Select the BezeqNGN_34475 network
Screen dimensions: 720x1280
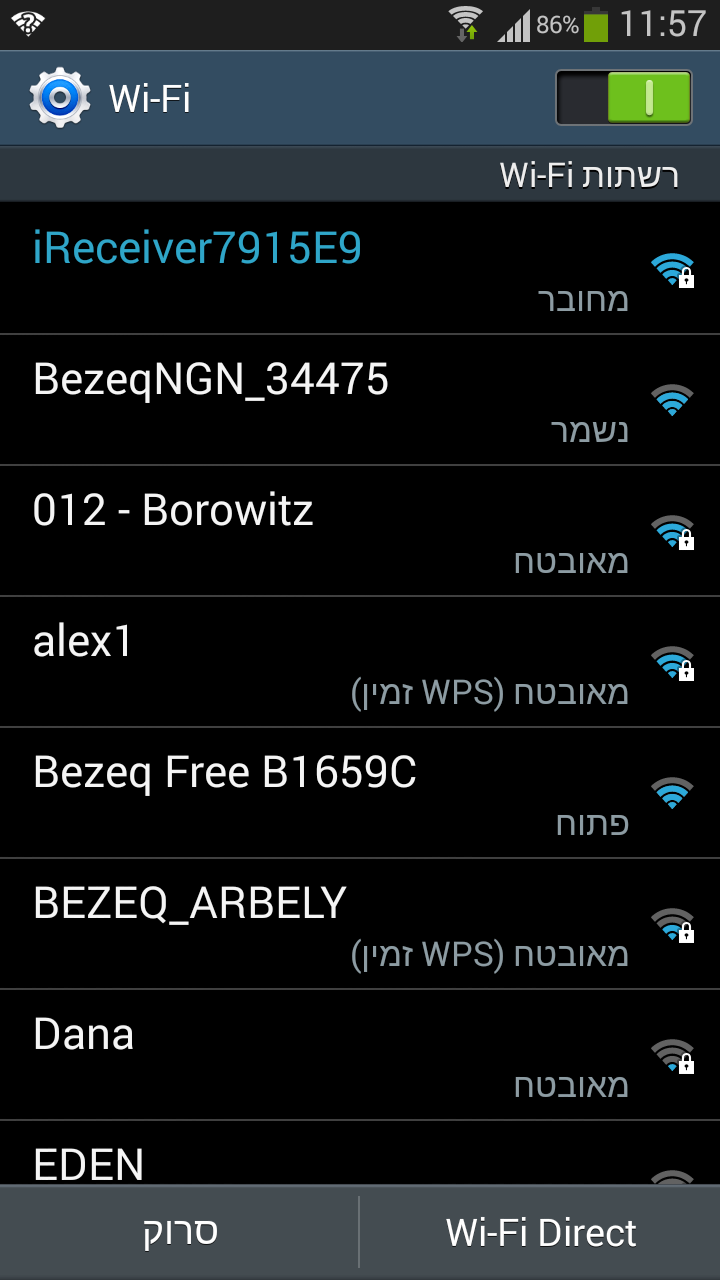coord(360,400)
